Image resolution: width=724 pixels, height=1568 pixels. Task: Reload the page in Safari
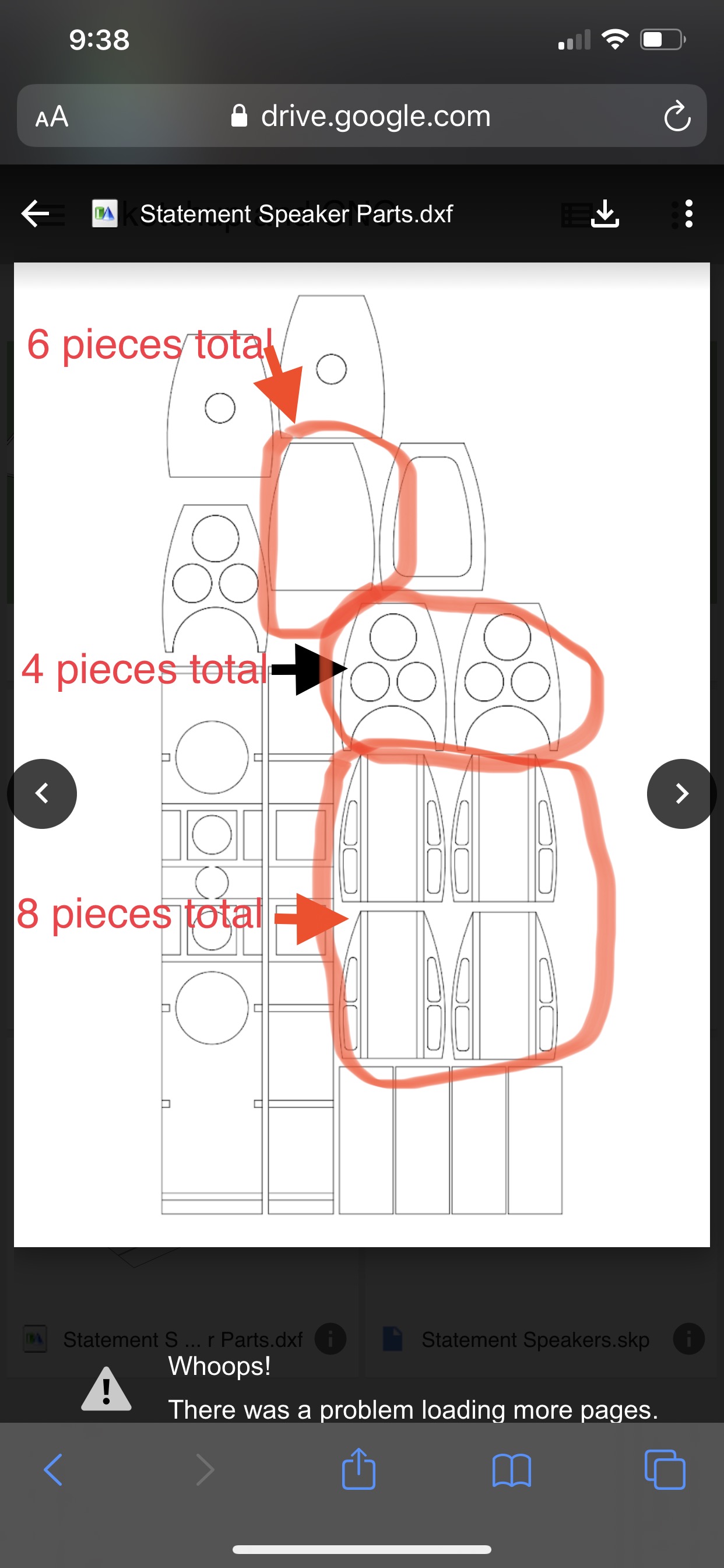coord(677,116)
